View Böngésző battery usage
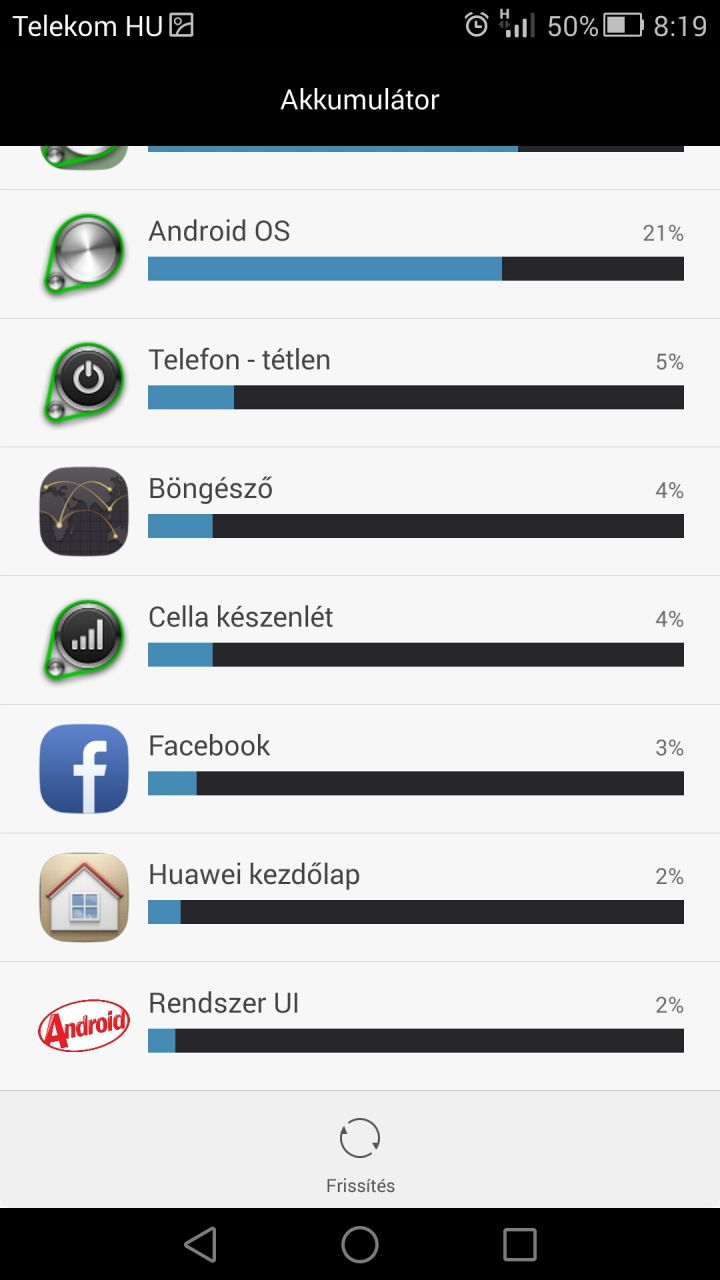Image resolution: width=720 pixels, height=1280 pixels. coord(360,511)
